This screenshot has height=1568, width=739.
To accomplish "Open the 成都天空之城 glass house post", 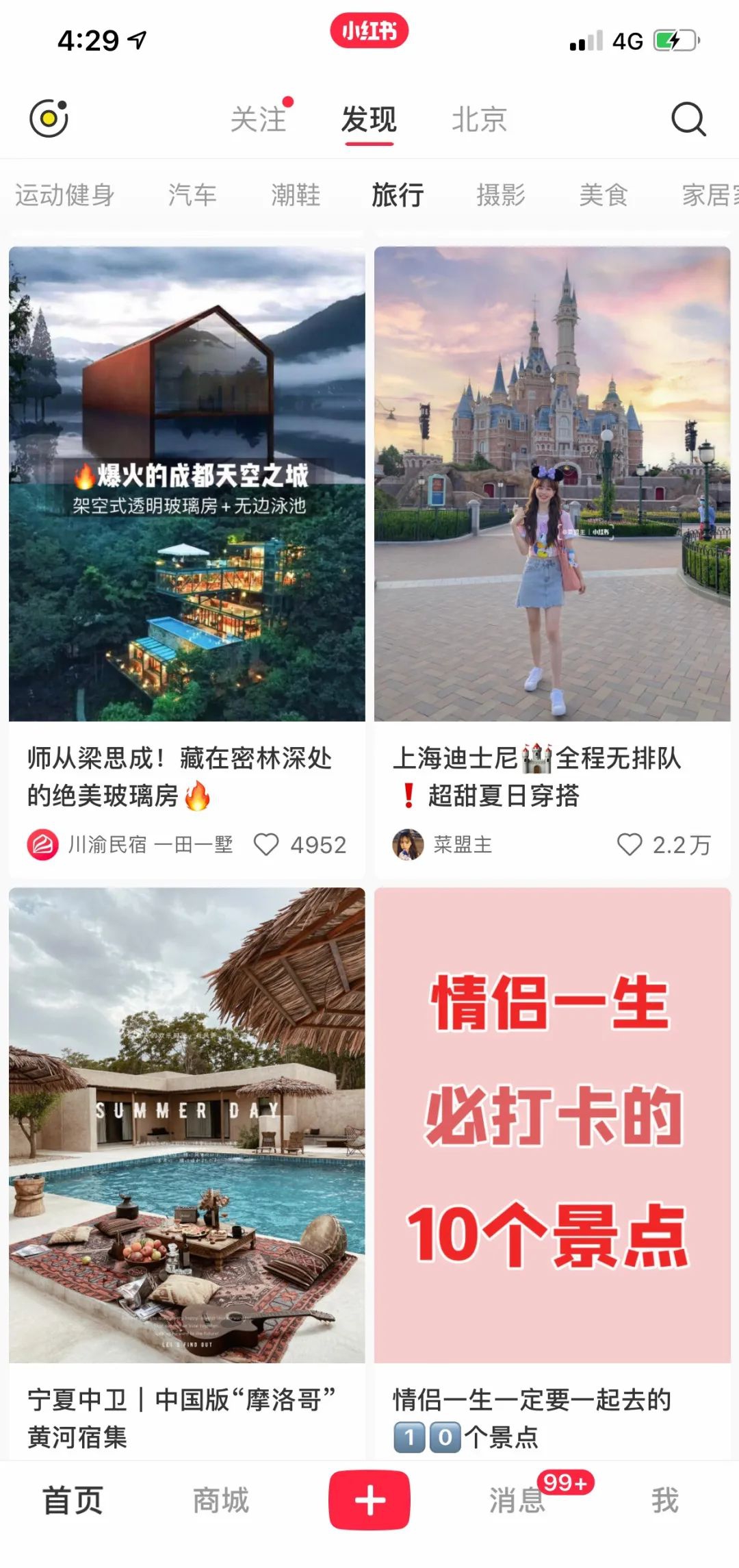I will pyautogui.click(x=187, y=483).
